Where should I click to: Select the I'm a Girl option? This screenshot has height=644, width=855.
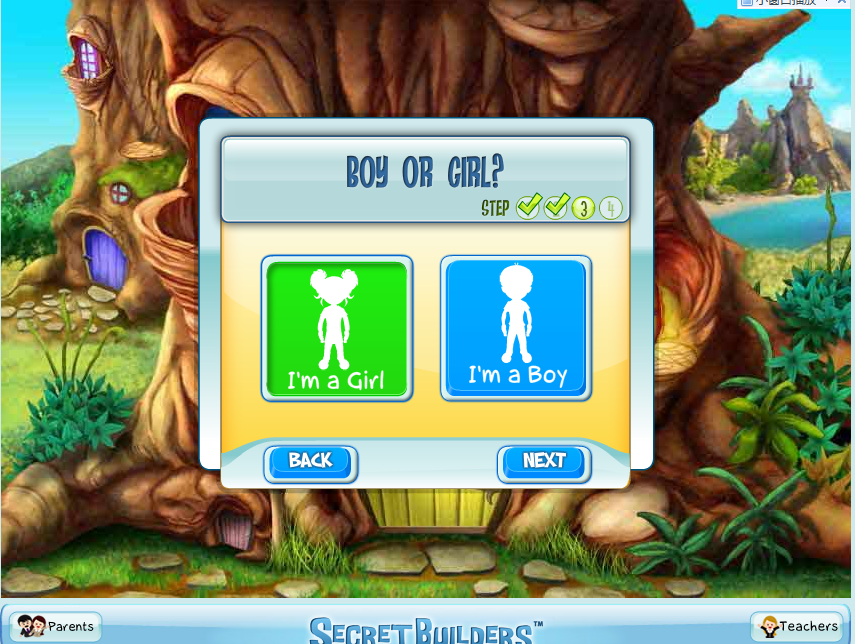pyautogui.click(x=336, y=328)
